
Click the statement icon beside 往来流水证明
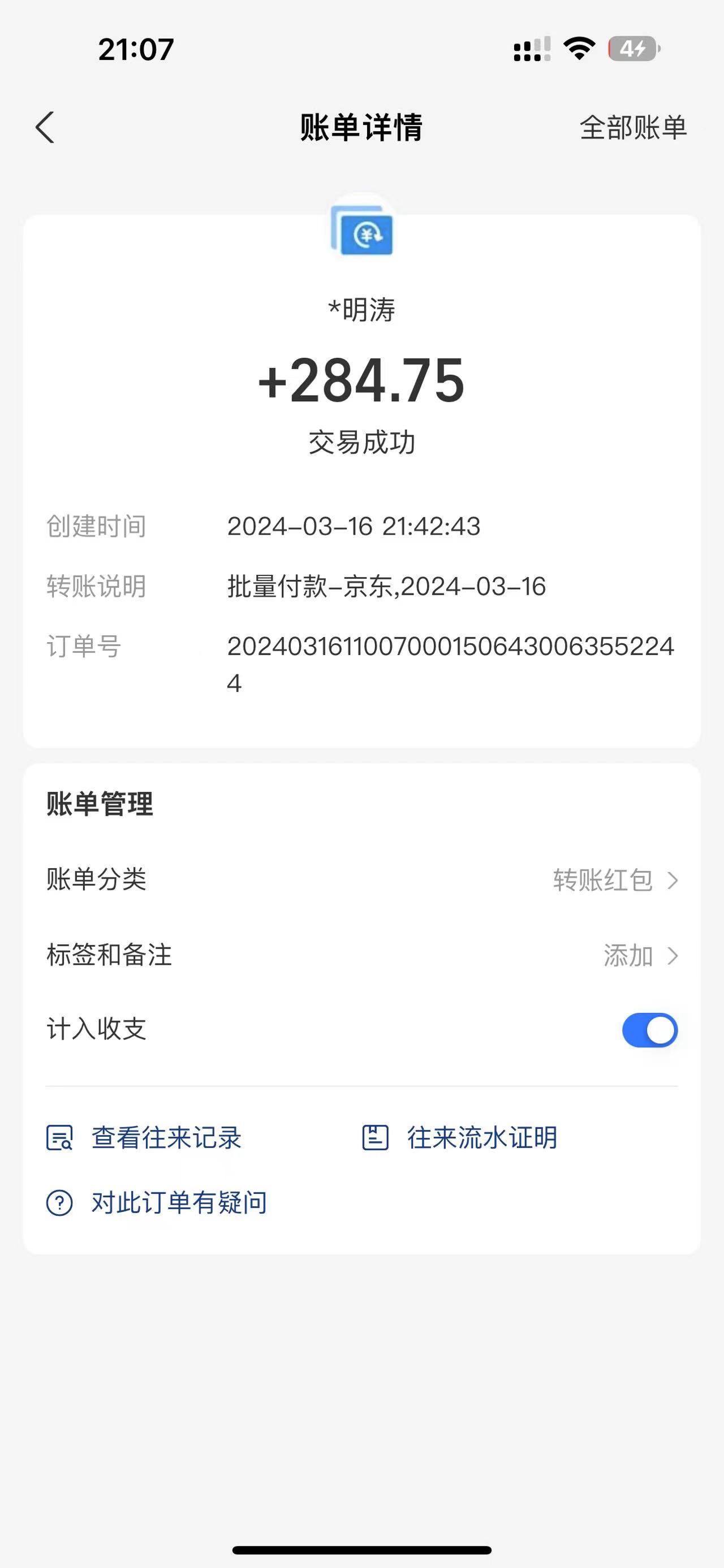coord(376,1138)
